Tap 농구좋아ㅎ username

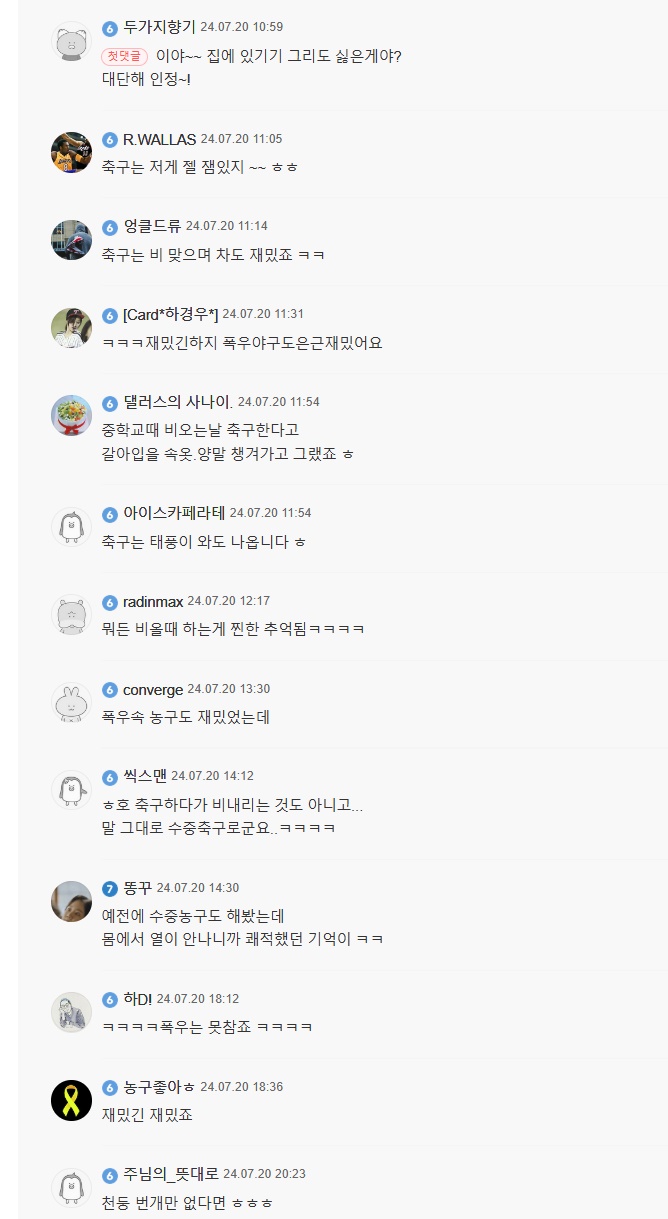pyautogui.click(x=159, y=1087)
